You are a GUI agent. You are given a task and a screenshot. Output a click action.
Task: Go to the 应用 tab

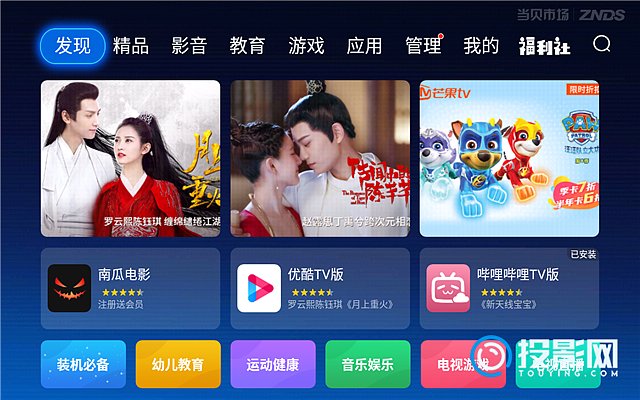point(364,46)
